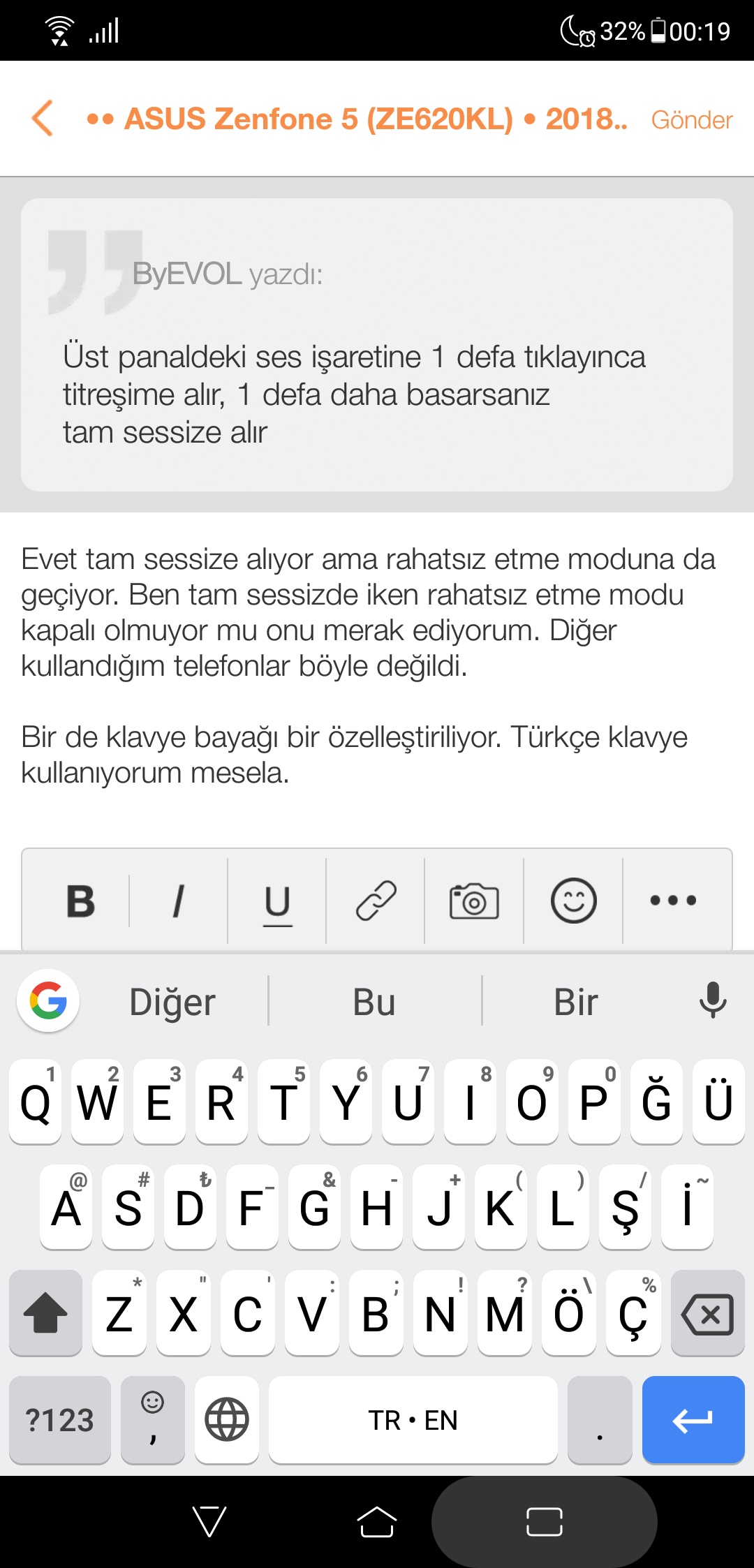This screenshot has width=754, height=1568.
Task: Add a photo using the camera icon
Action: [x=474, y=901]
